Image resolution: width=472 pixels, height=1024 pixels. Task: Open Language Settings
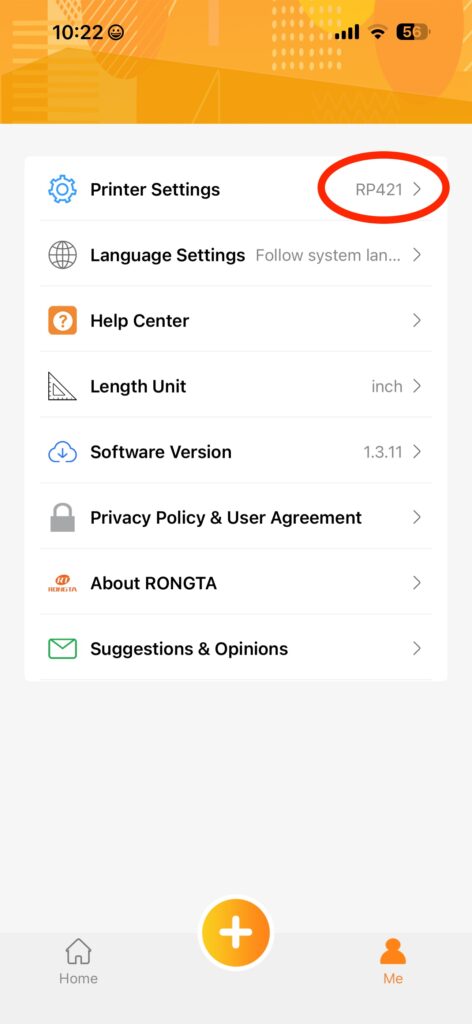(x=236, y=255)
